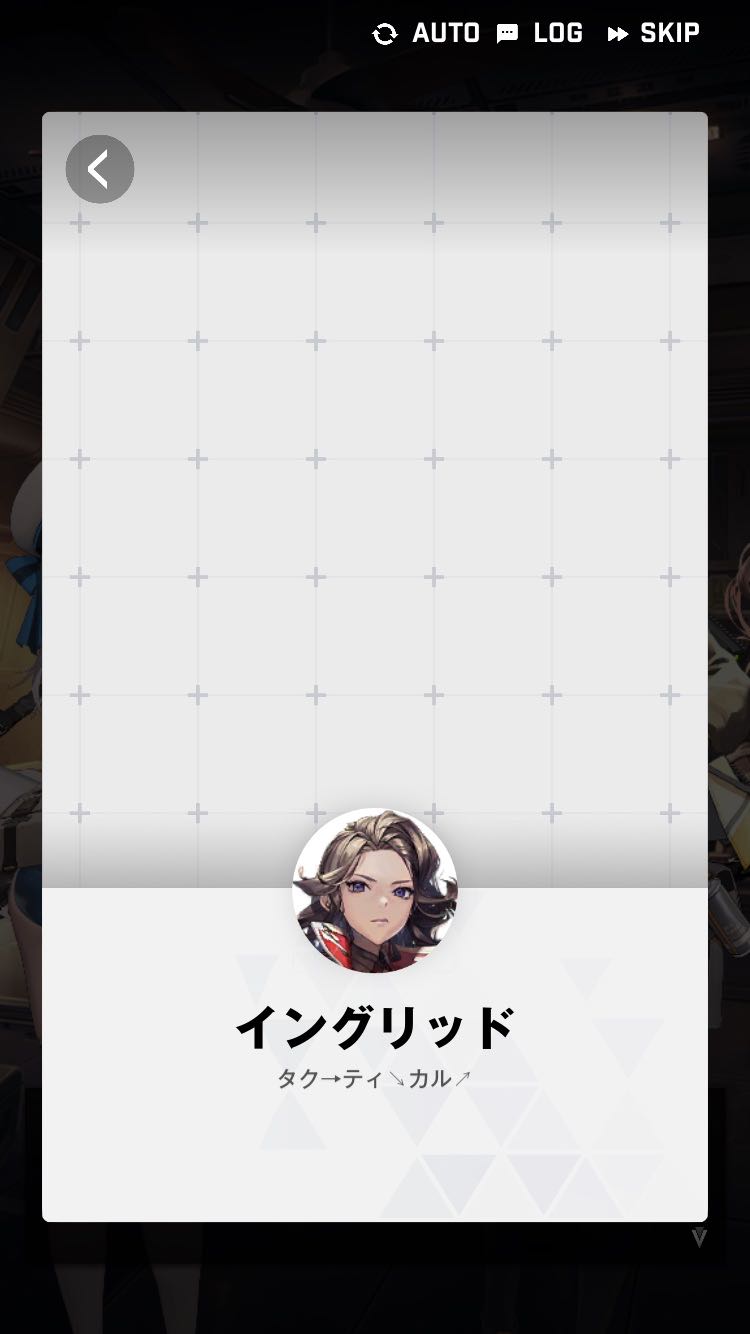Skip the story scene
This screenshot has height=1334, width=750.
654,33
